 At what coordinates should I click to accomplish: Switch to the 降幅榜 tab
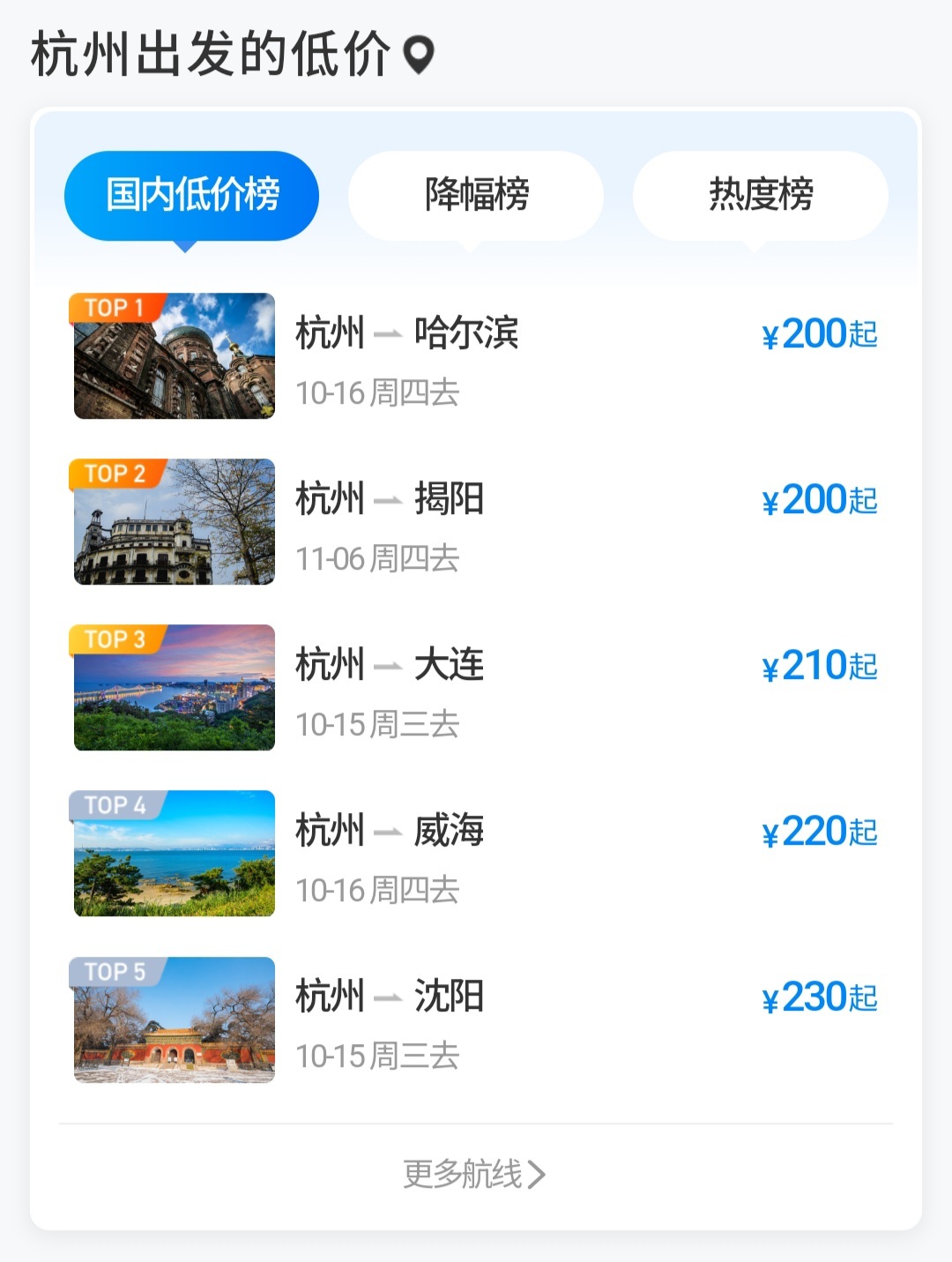476,196
